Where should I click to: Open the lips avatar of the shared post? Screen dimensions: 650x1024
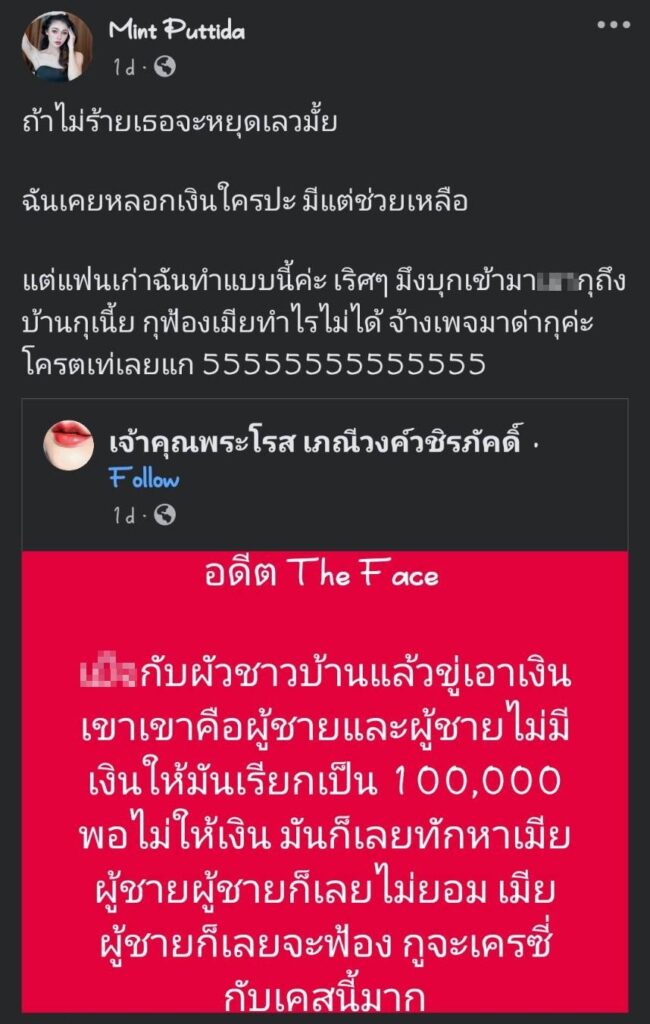click(68, 444)
